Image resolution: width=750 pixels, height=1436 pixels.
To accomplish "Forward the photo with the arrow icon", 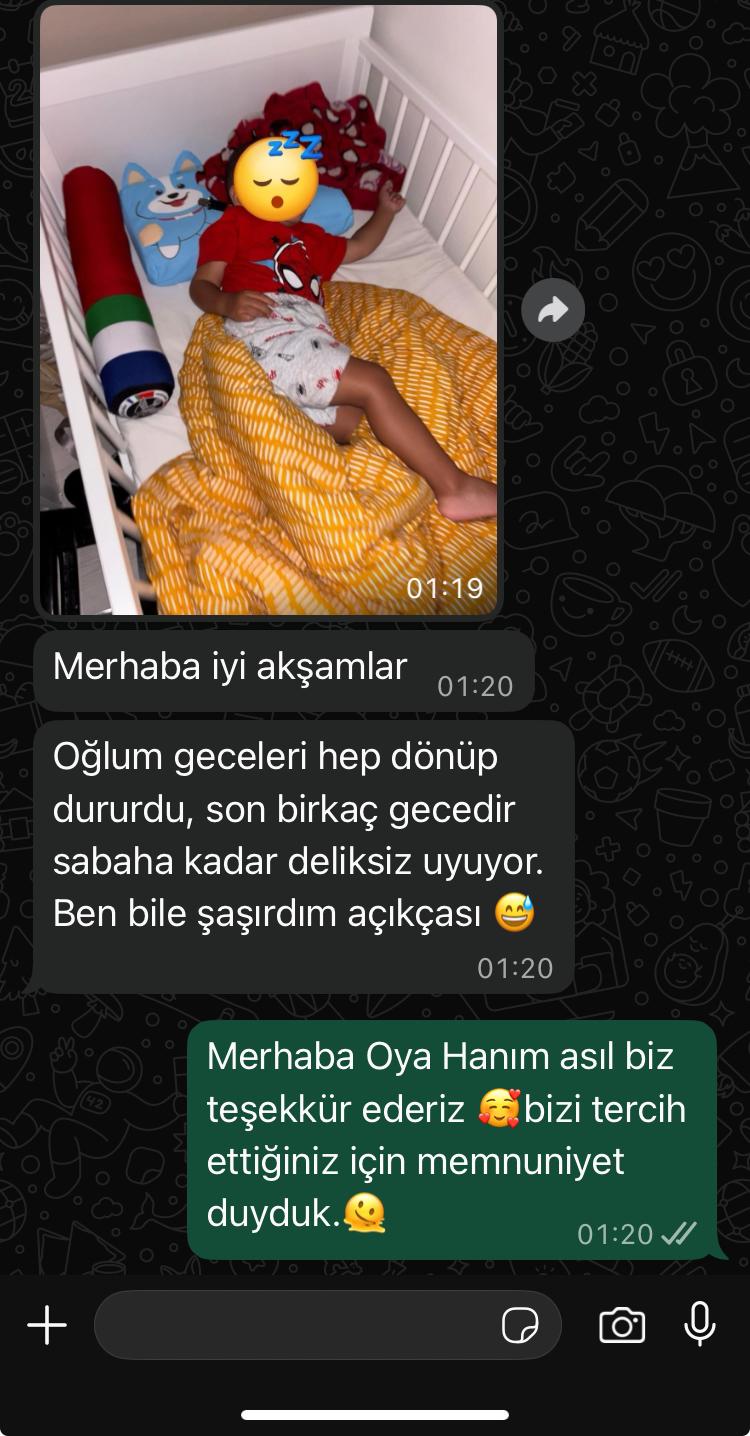I will (x=553, y=310).
